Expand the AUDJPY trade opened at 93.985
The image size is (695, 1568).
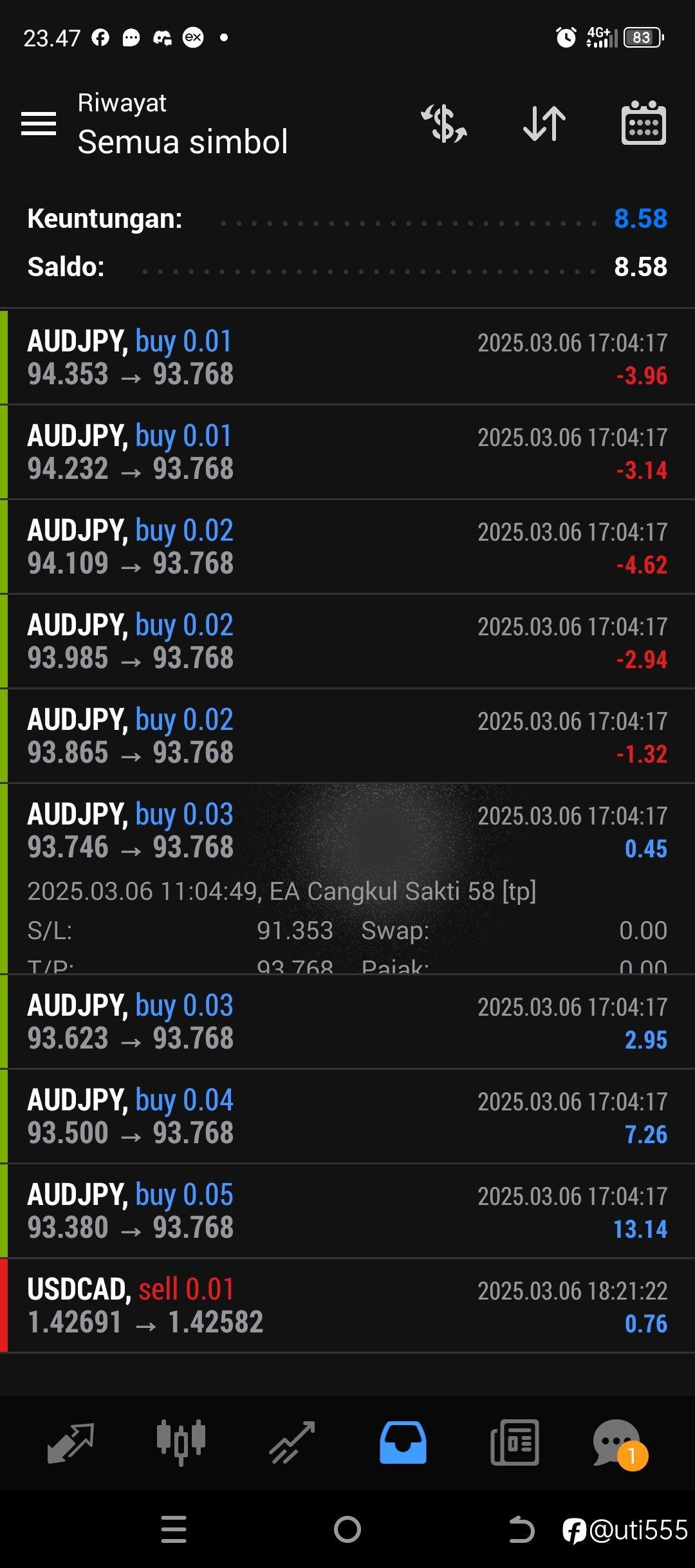347,641
